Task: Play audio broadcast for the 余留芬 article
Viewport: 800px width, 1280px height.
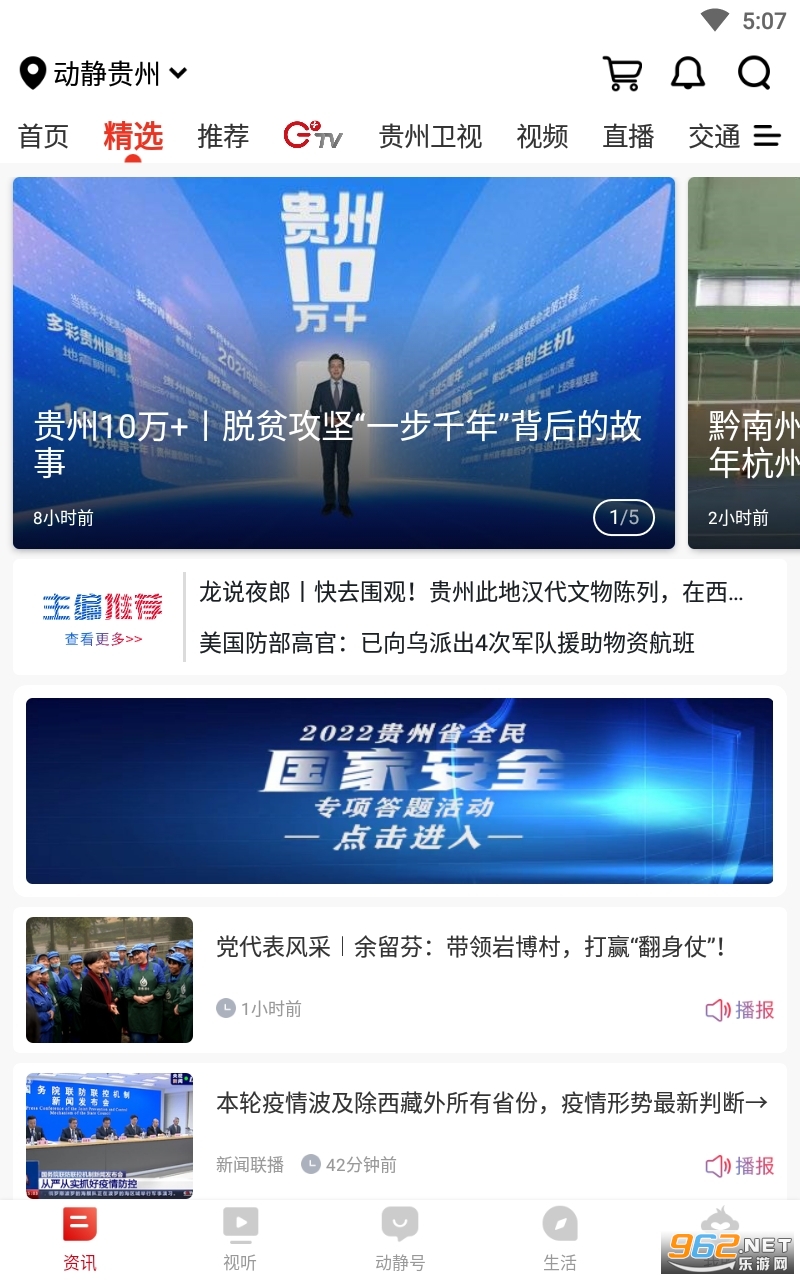Action: pos(738,1011)
